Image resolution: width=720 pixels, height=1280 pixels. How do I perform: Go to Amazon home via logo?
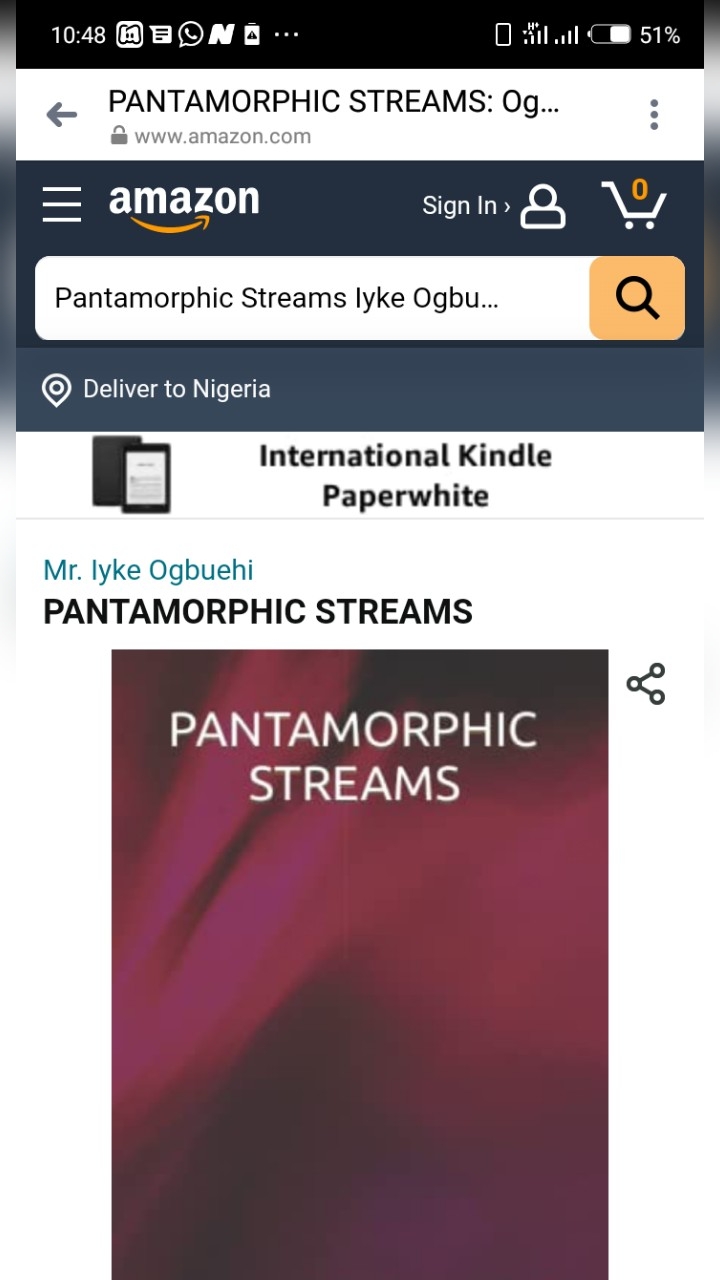[184, 206]
